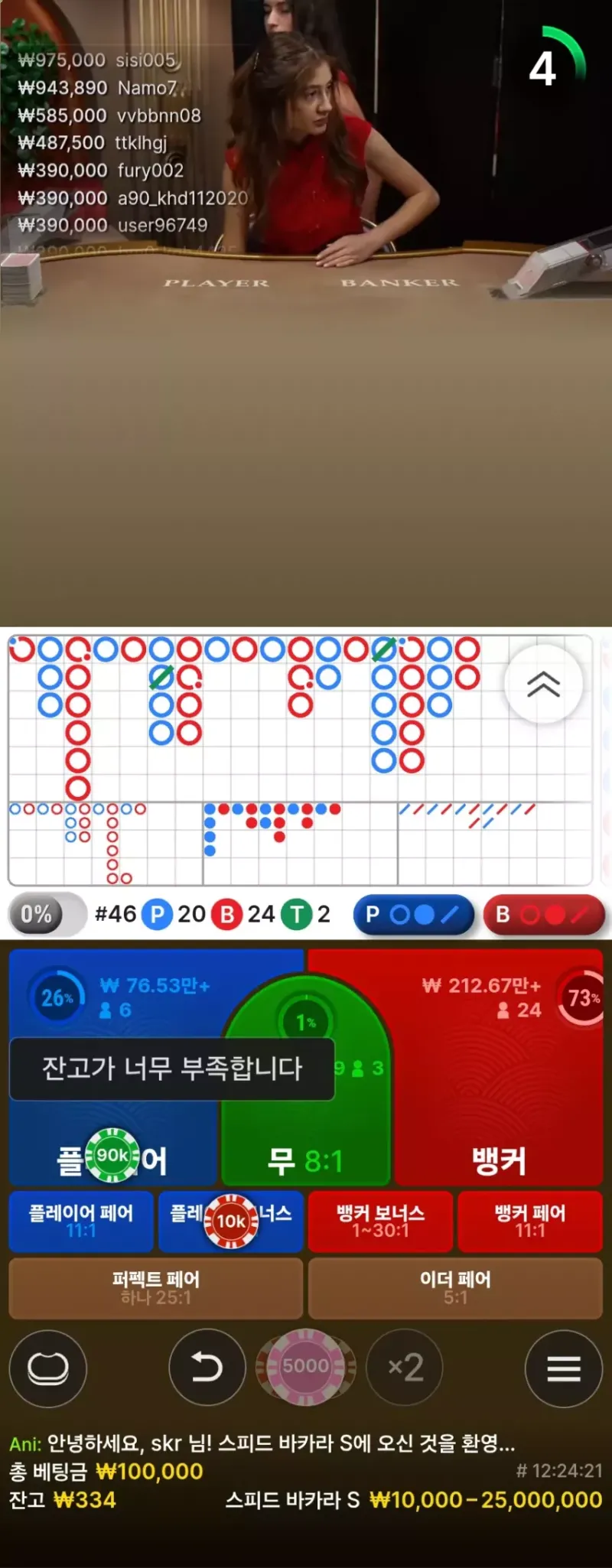The height and width of the screenshot is (1568, 612).
Task: Select 뱅커 보너스 1~30:1 side bet
Action: tap(380, 1221)
